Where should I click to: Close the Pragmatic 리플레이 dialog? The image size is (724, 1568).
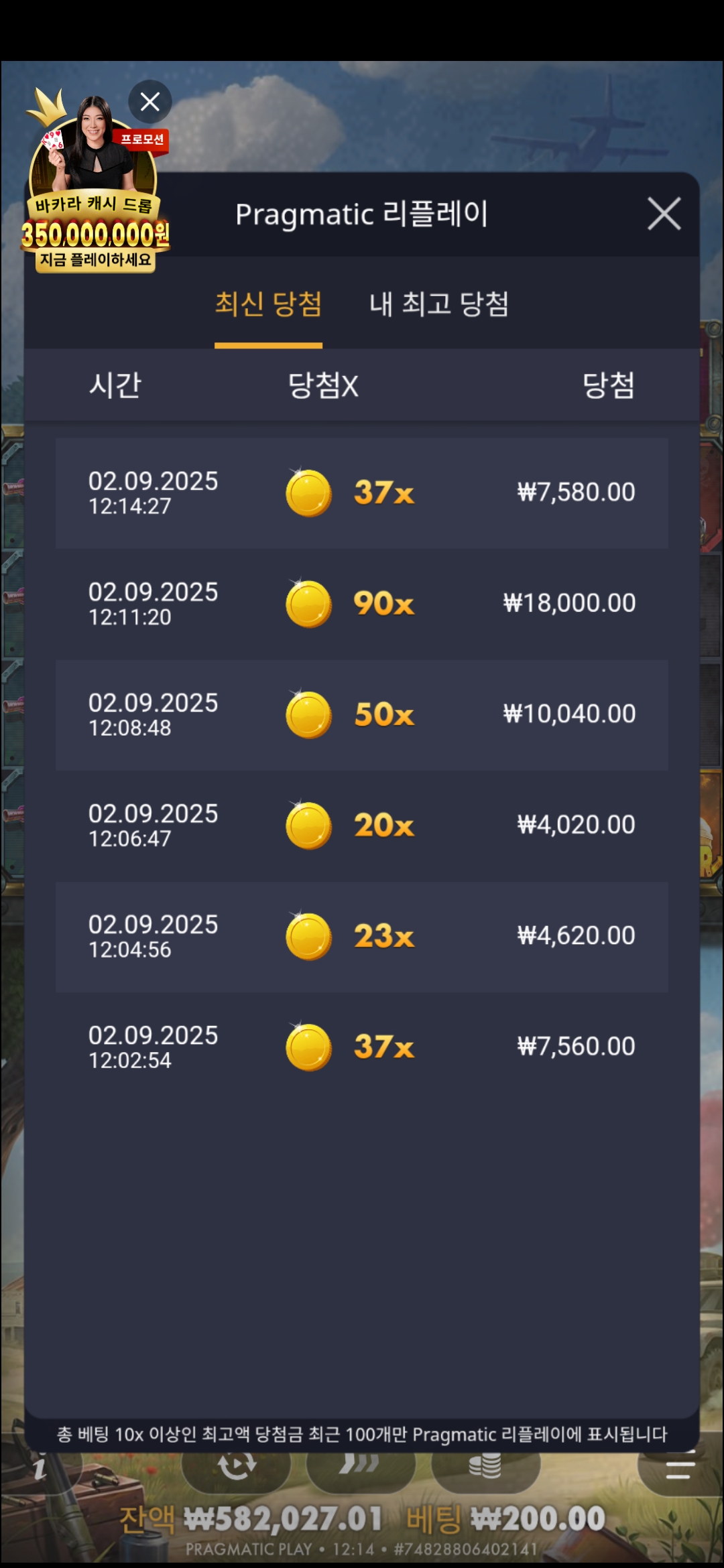pos(664,214)
